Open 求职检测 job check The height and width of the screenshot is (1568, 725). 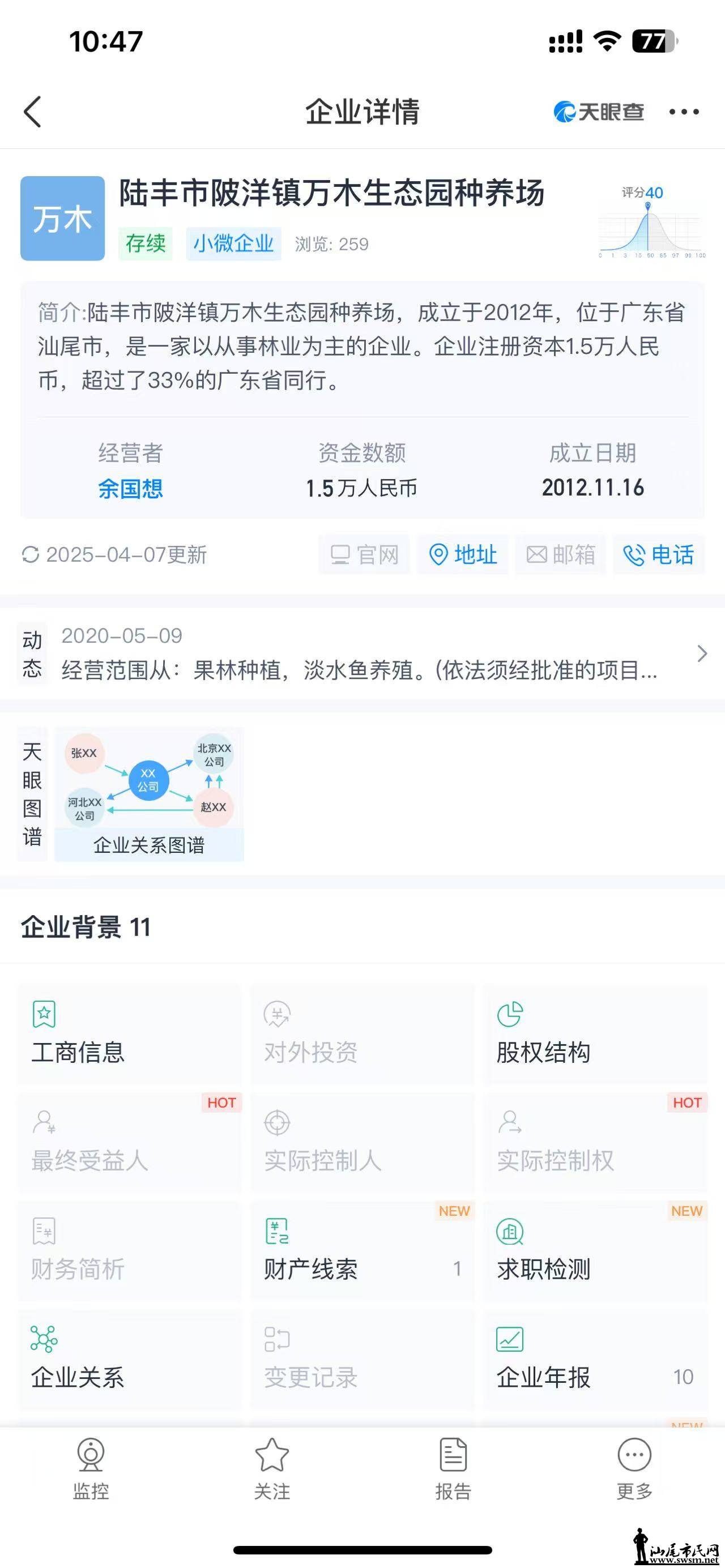(x=594, y=1251)
